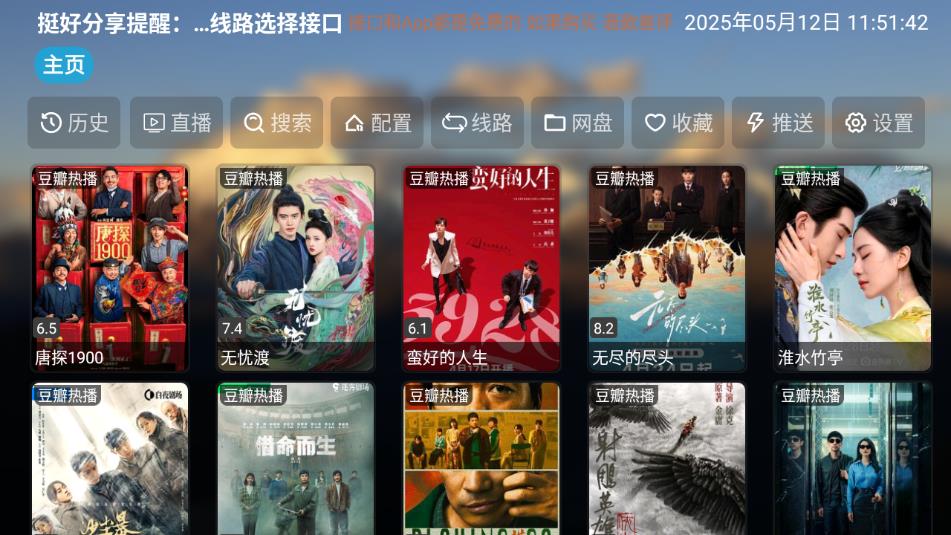Screen dimensions: 951x535
Task: Open the 借命而生 poster card
Action: 296,460
